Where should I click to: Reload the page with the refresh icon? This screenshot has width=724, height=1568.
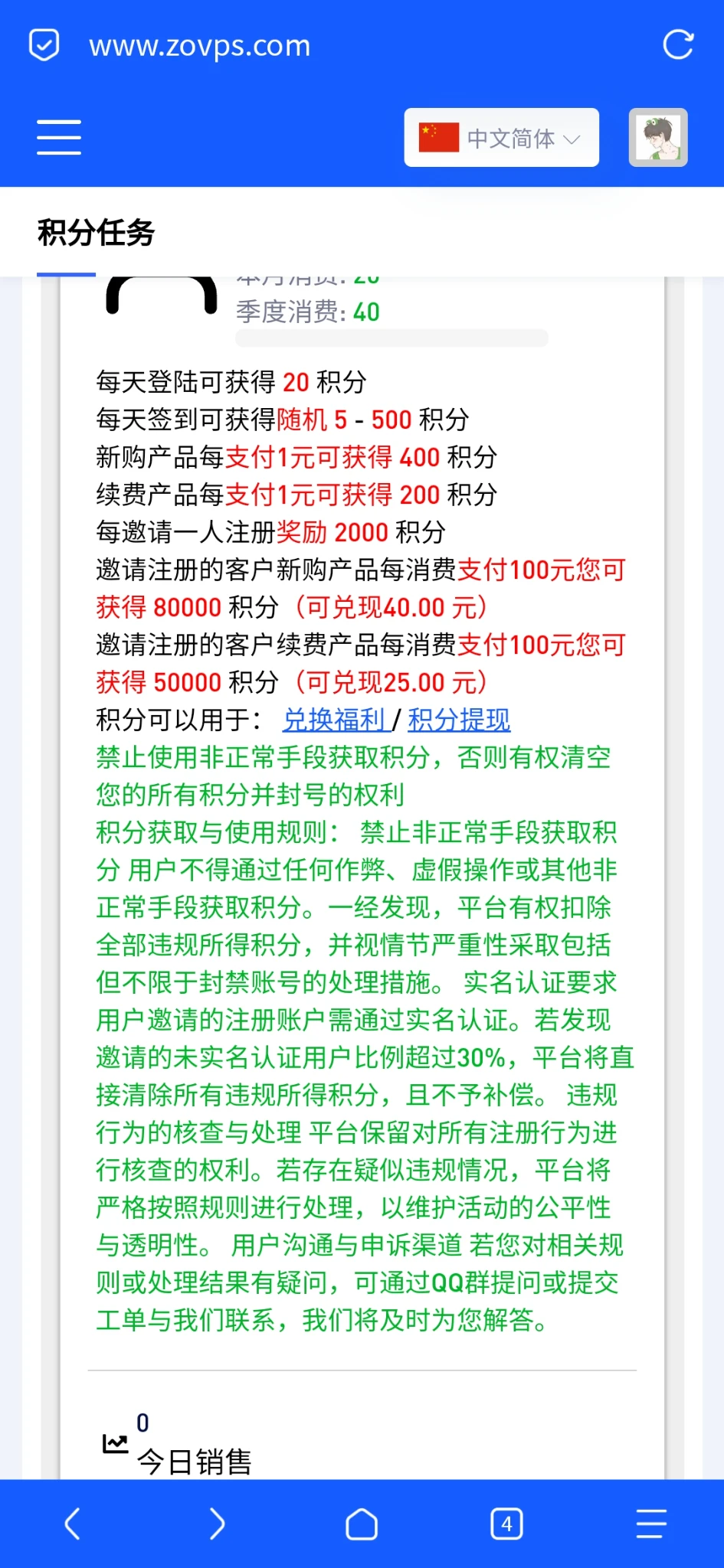click(678, 45)
